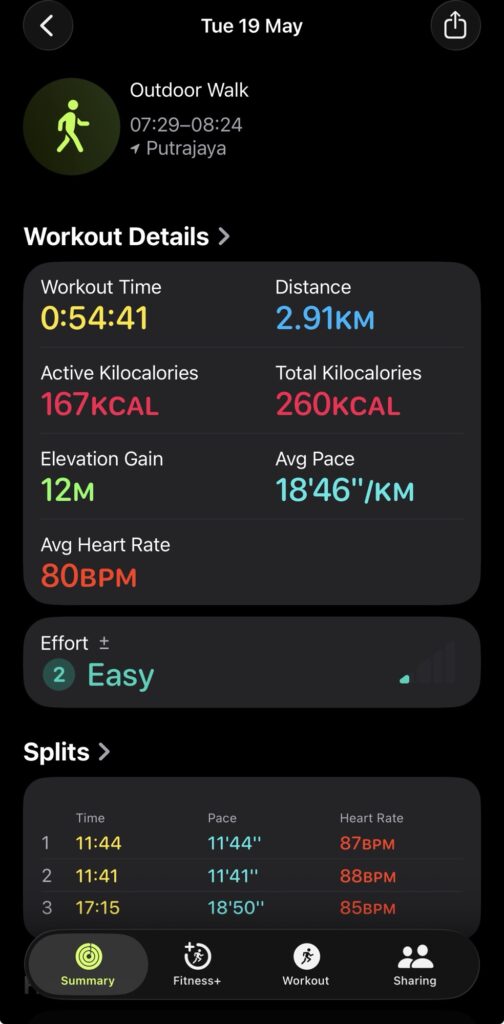Switch to the Workout tab

coord(306,965)
